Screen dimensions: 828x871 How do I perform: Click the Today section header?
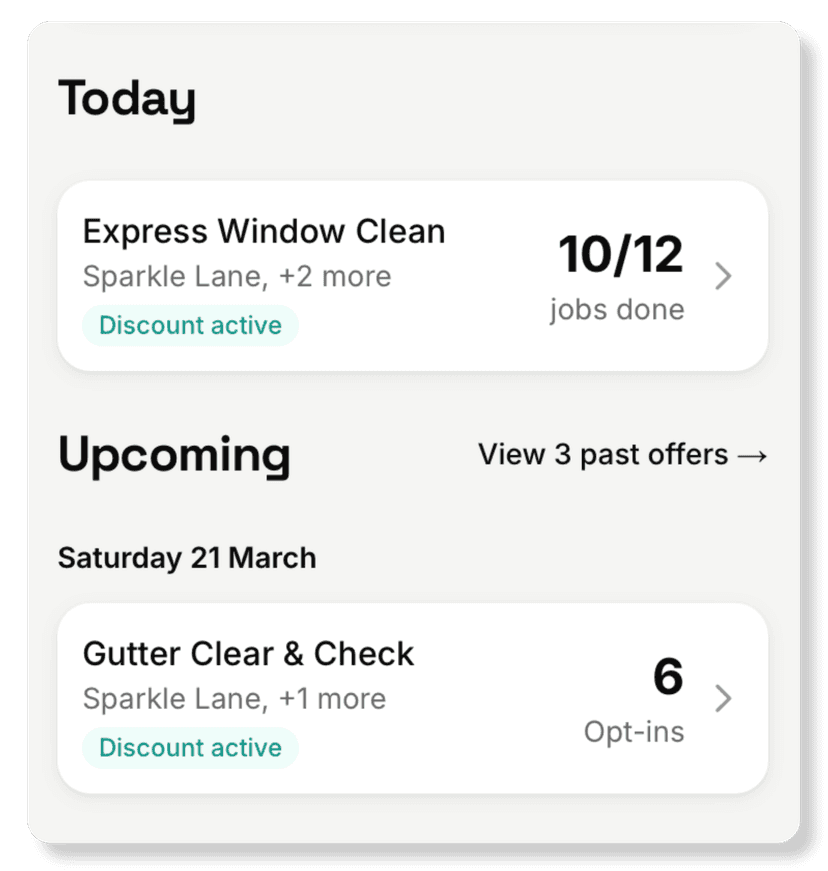(128, 98)
